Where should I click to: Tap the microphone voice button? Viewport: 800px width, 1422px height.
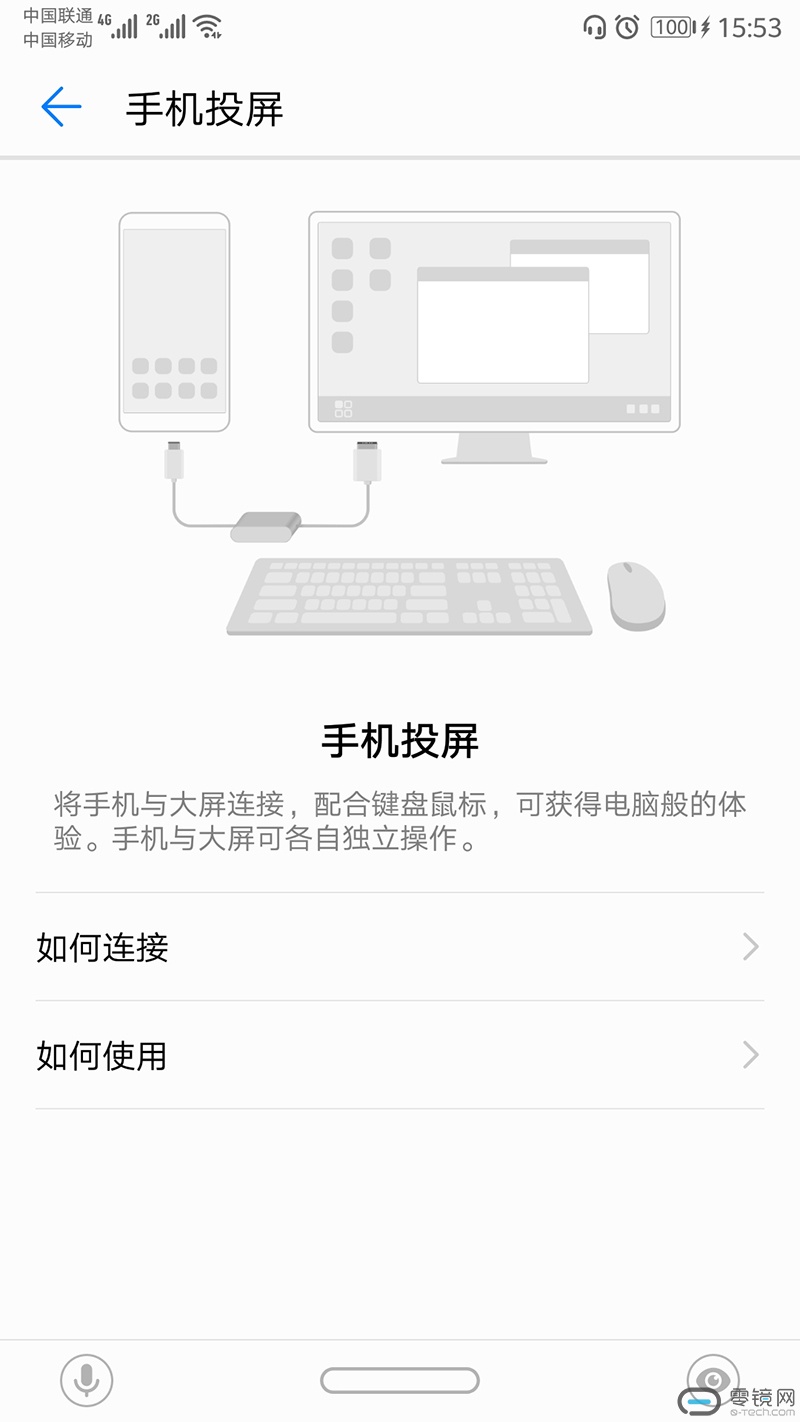point(86,1380)
